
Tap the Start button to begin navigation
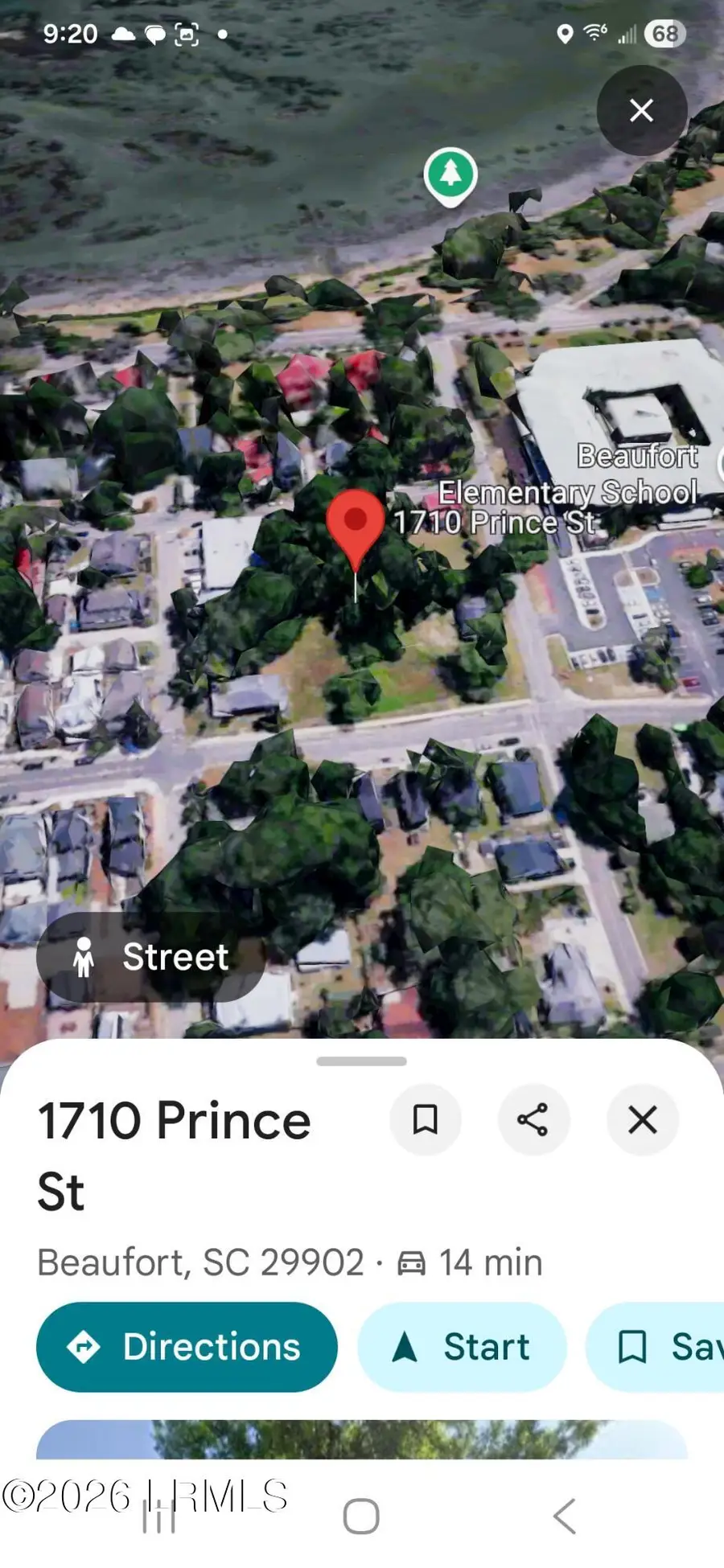coord(463,1347)
